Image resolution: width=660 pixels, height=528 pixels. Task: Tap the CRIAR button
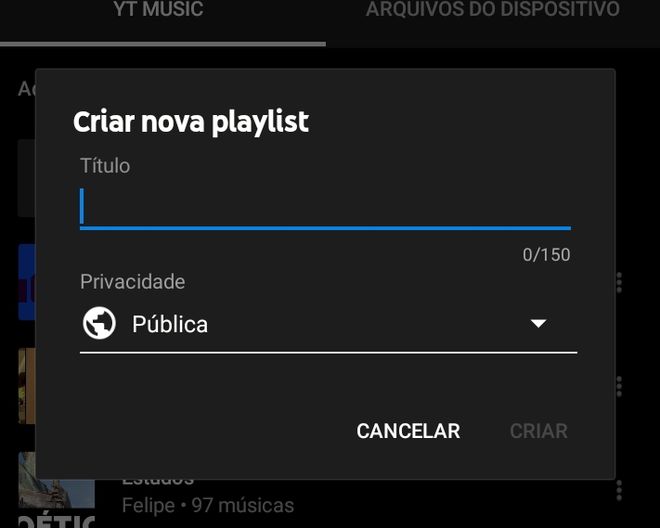point(538,431)
